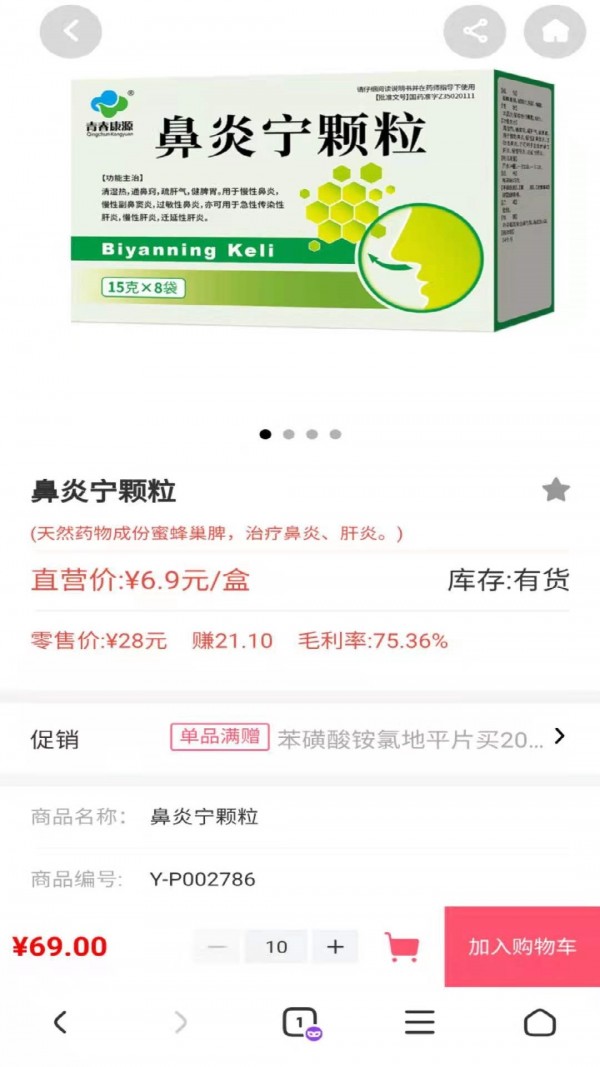The width and height of the screenshot is (600, 1067).
Task: Navigate back with browser back arrow
Action: click(60, 1022)
